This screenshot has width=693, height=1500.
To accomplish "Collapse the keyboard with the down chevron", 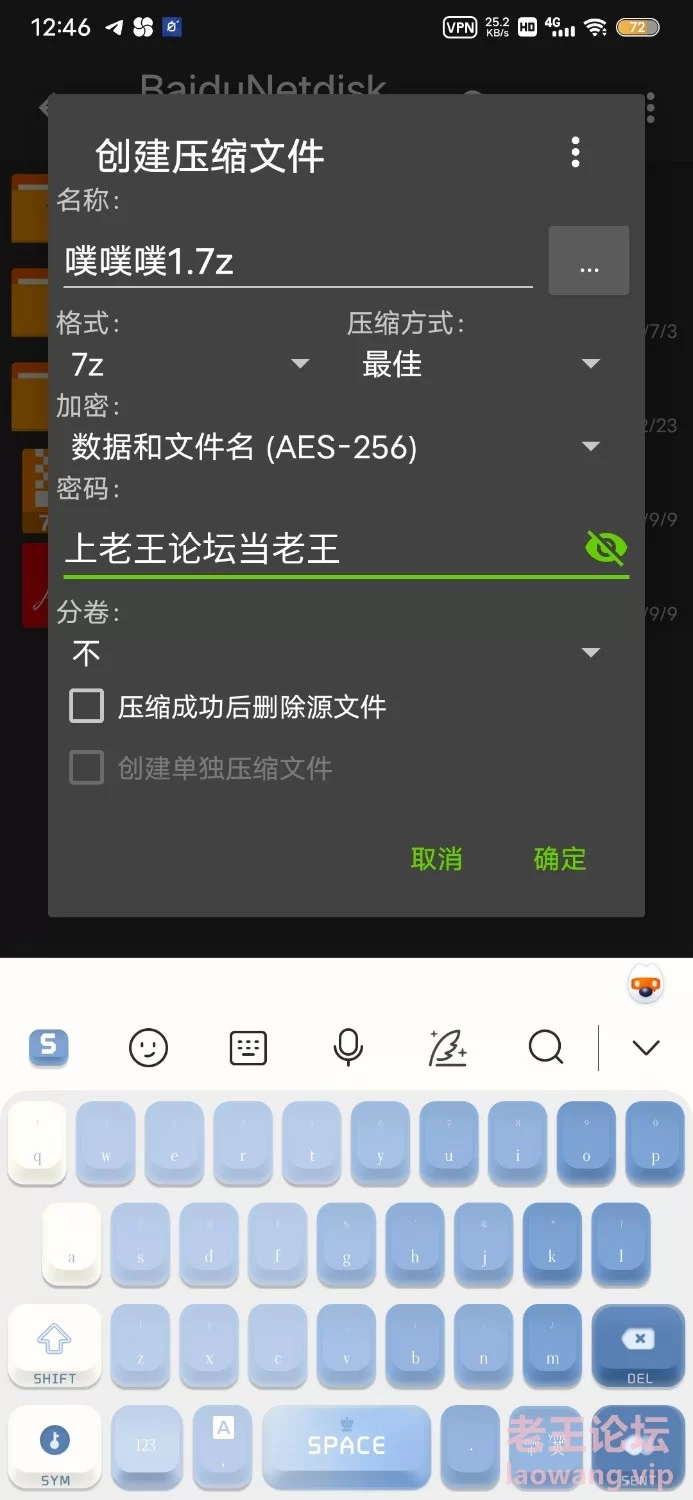I will [647, 1048].
